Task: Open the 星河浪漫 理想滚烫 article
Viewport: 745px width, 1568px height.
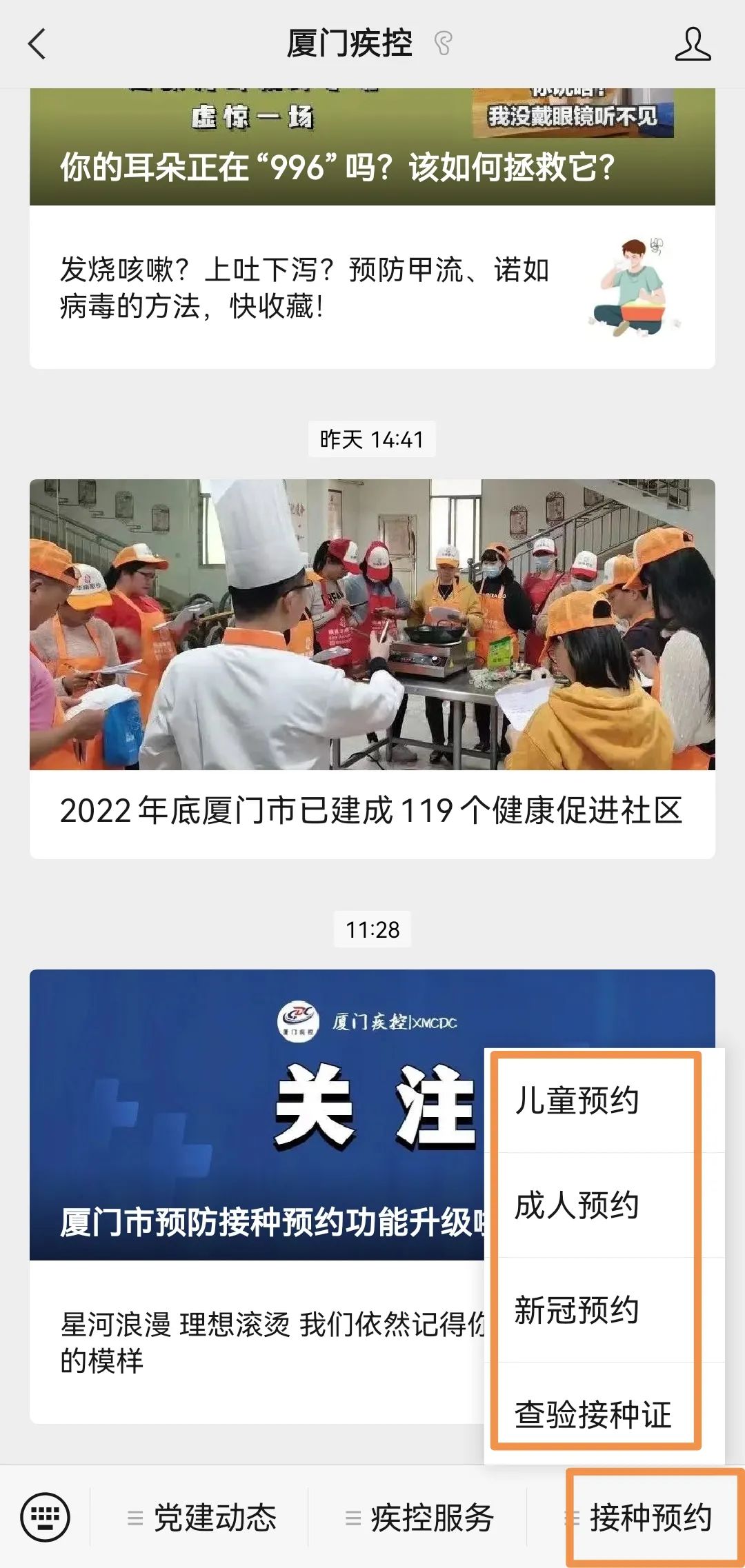Action: (269, 1341)
